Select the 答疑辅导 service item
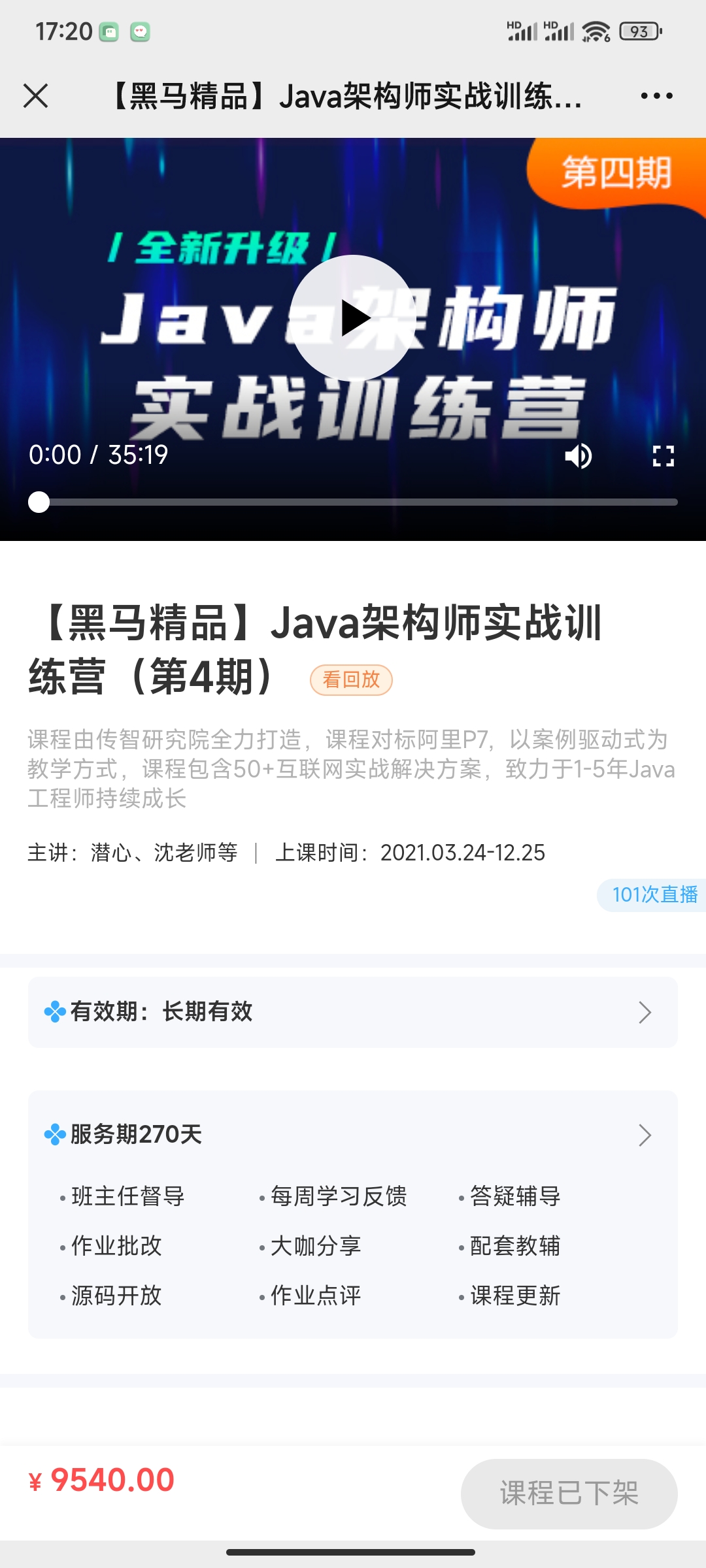 (x=513, y=1196)
